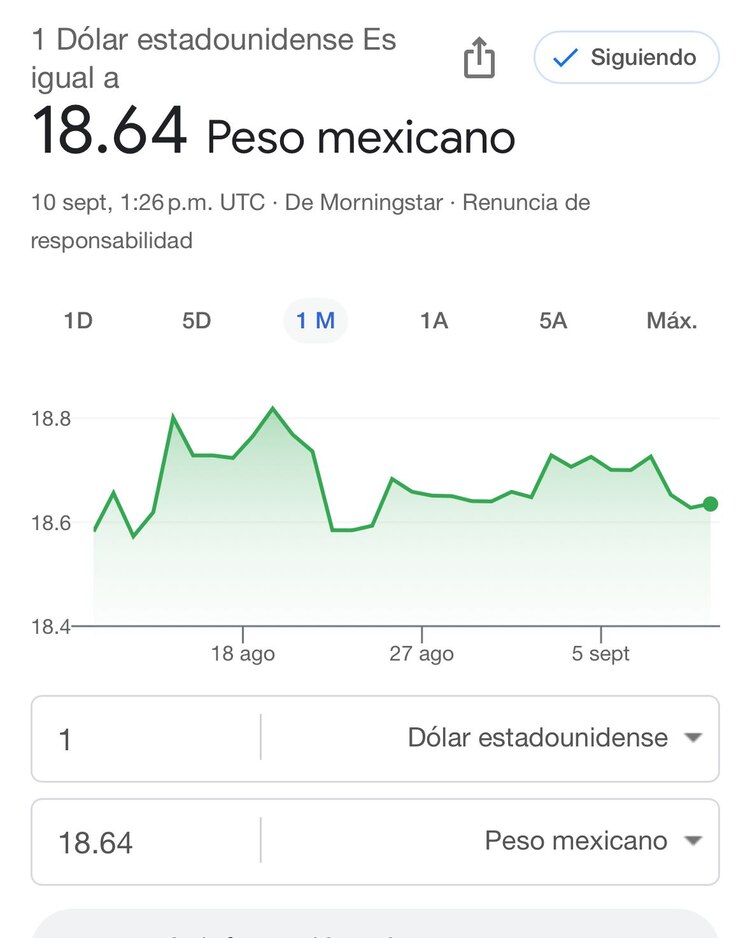Click the 18 ago axis label on the chart
This screenshot has width=750, height=938.
pos(243,653)
